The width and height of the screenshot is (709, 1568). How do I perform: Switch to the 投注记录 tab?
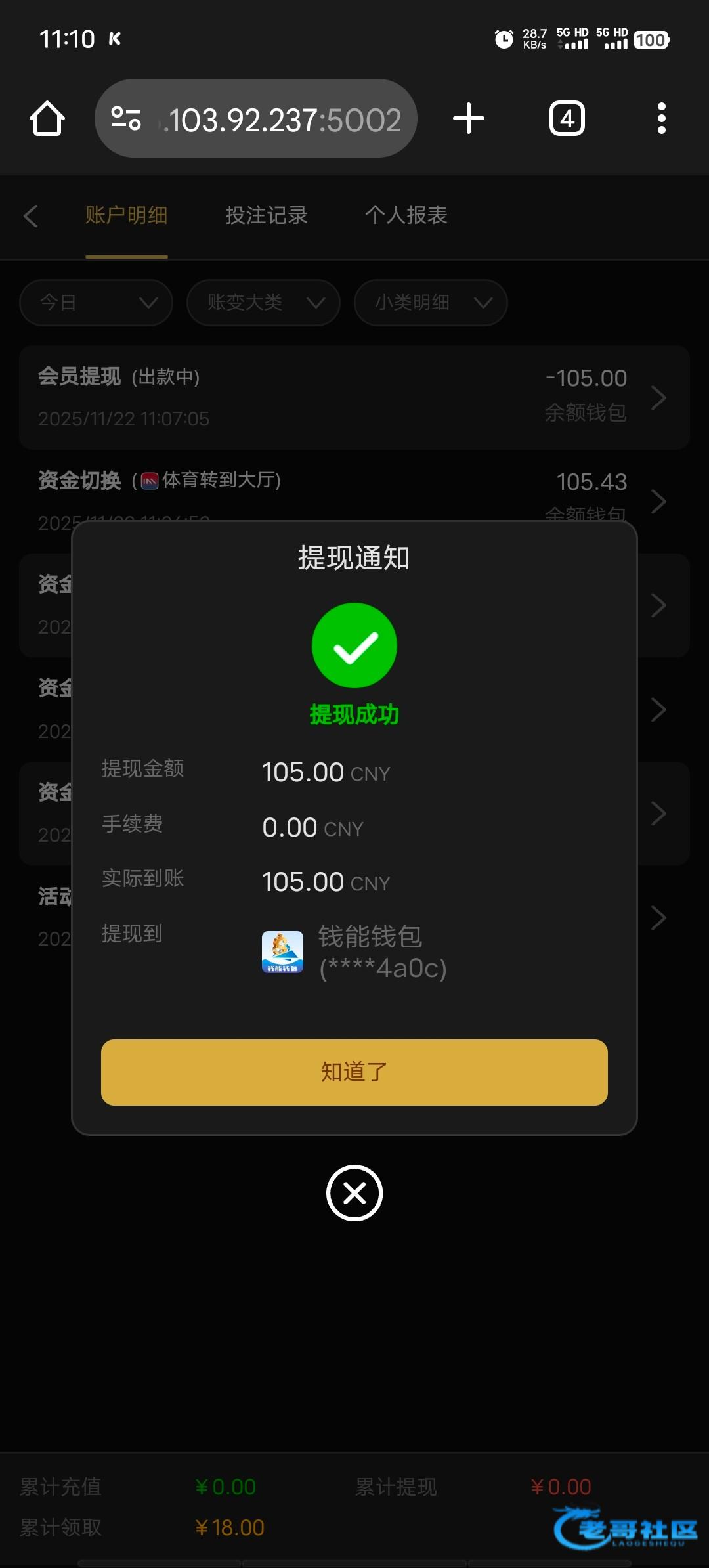(267, 215)
